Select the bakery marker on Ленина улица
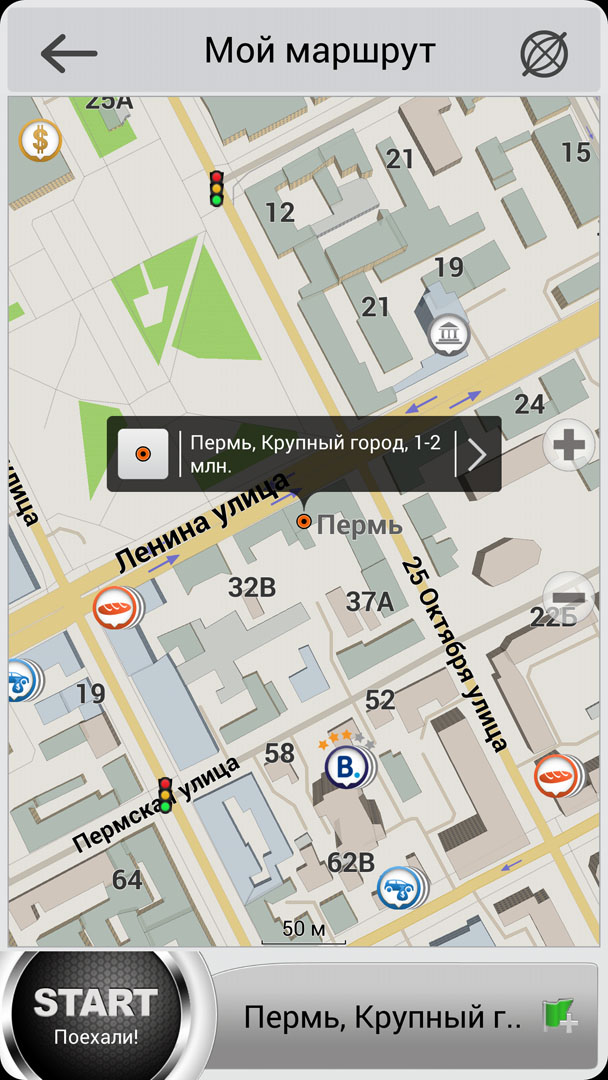Screen dimensions: 608x1080 113,606
